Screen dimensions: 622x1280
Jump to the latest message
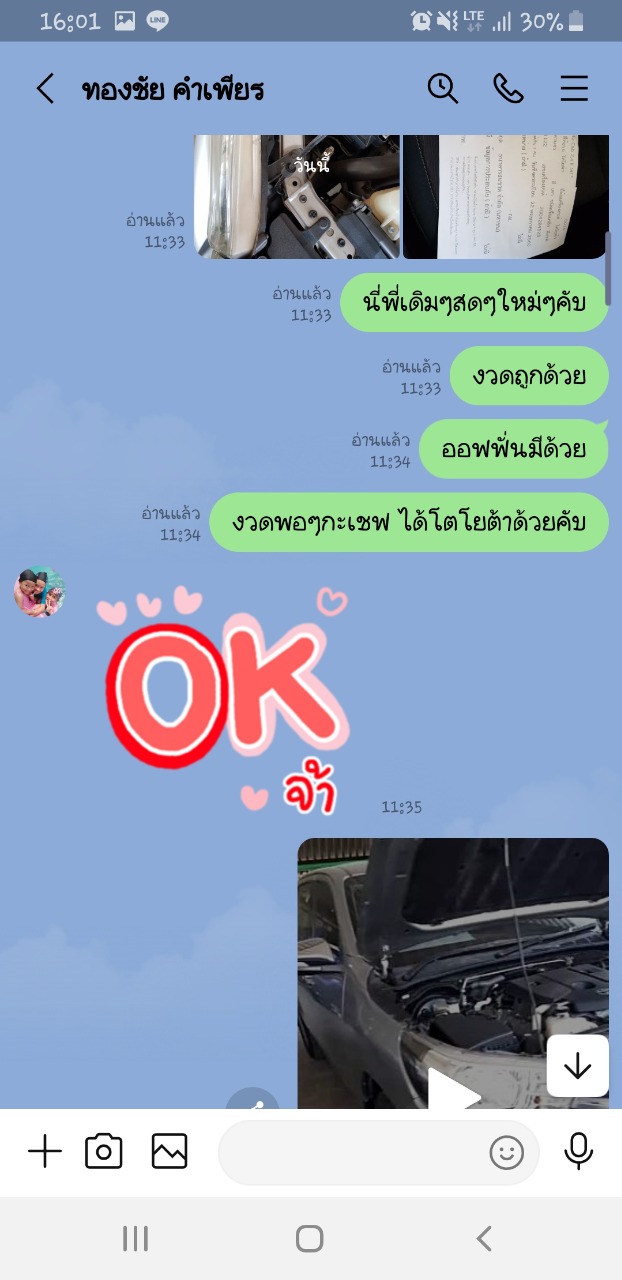click(x=577, y=1066)
